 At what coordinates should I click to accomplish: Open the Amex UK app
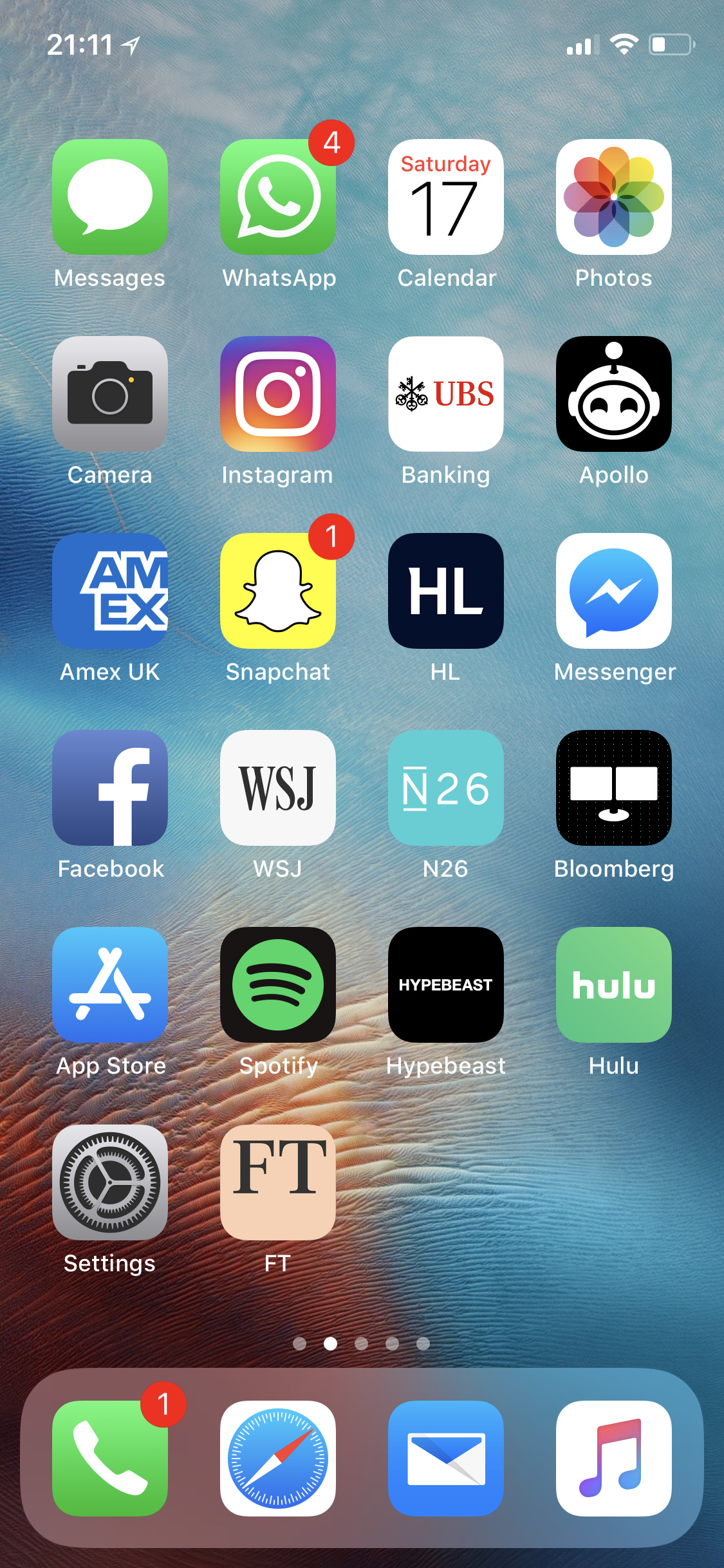pos(110,591)
